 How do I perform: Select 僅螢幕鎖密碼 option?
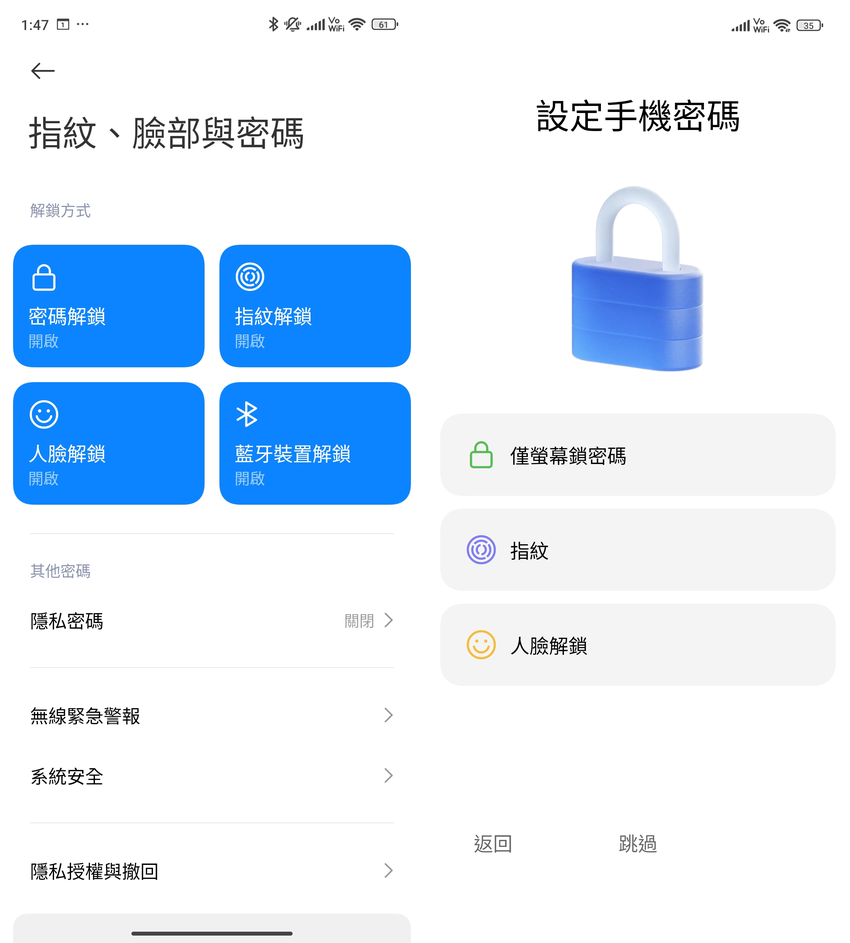point(637,456)
